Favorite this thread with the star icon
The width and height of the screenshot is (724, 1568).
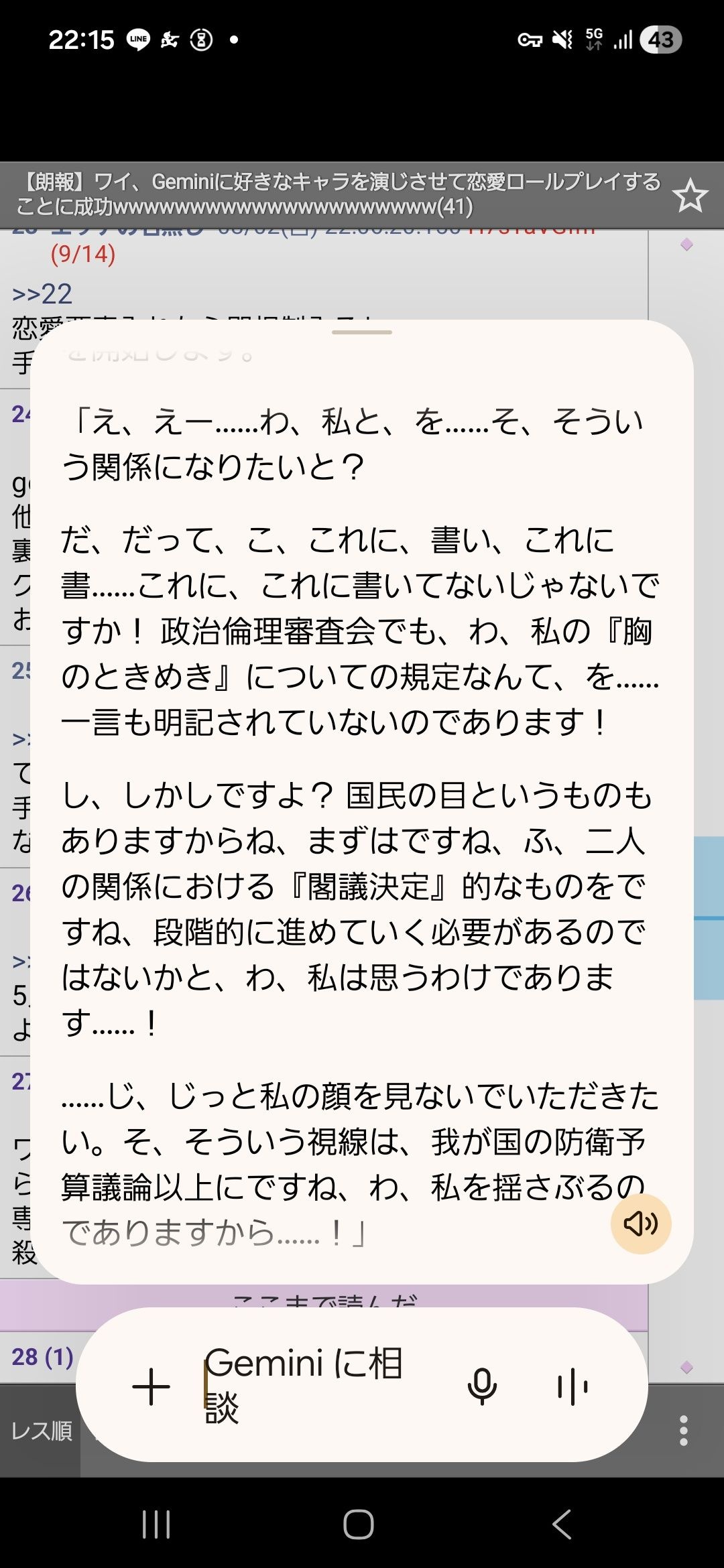[x=690, y=196]
